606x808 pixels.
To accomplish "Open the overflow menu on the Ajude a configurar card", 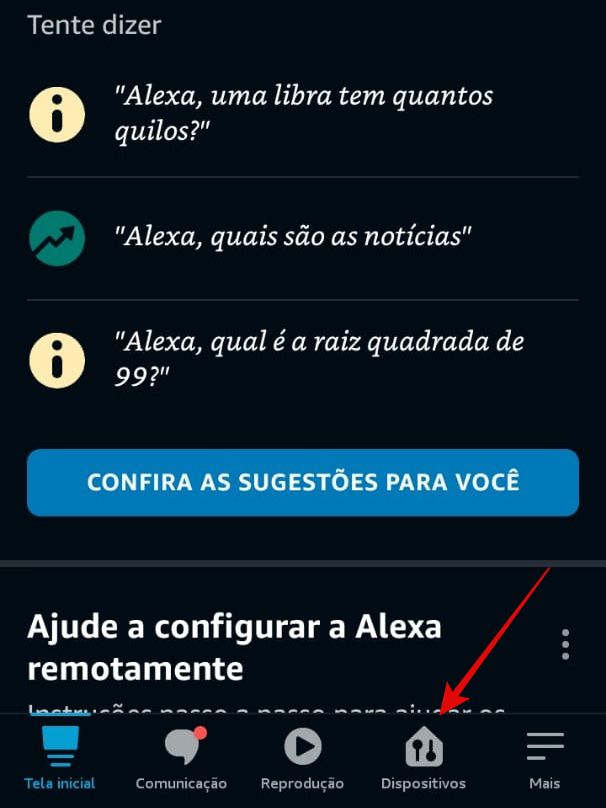I will (566, 643).
